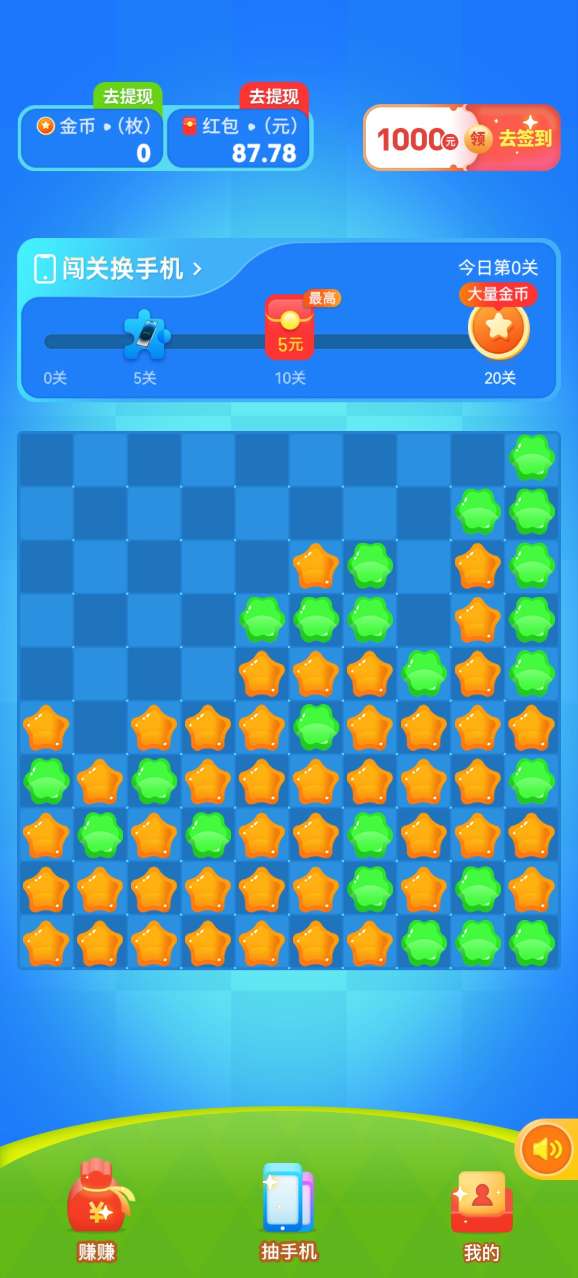This screenshot has height=1278, width=578.
Task: Tap the green block at the top-right board corner
Action: pyautogui.click(x=532, y=457)
